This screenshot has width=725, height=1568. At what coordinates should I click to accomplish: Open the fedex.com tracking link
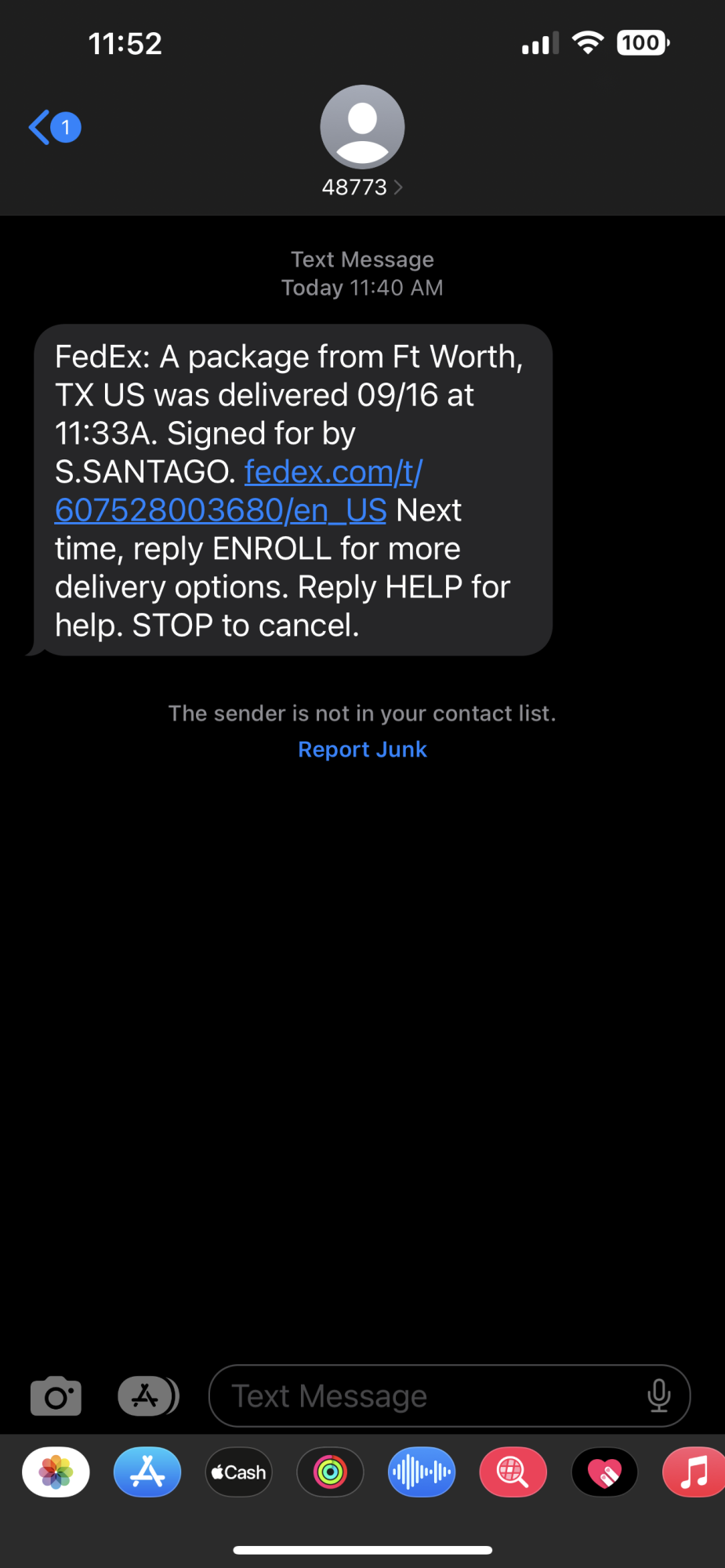click(x=238, y=491)
